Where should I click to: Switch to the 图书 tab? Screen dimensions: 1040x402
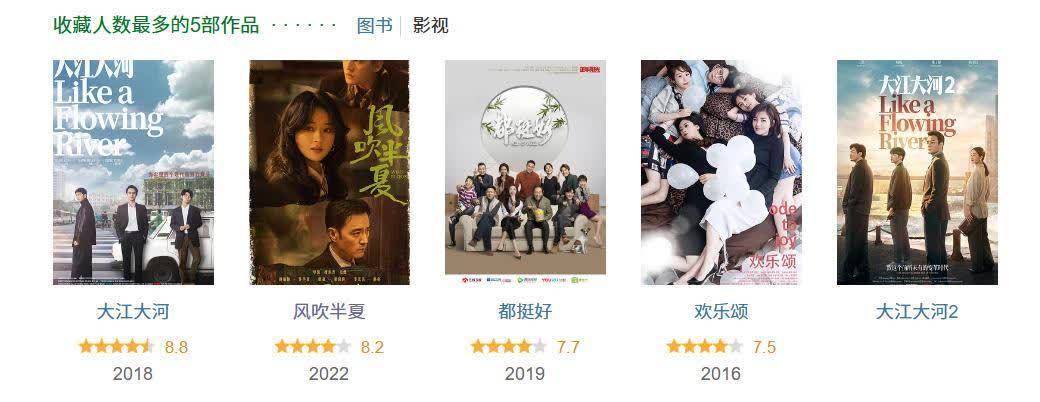(374, 25)
